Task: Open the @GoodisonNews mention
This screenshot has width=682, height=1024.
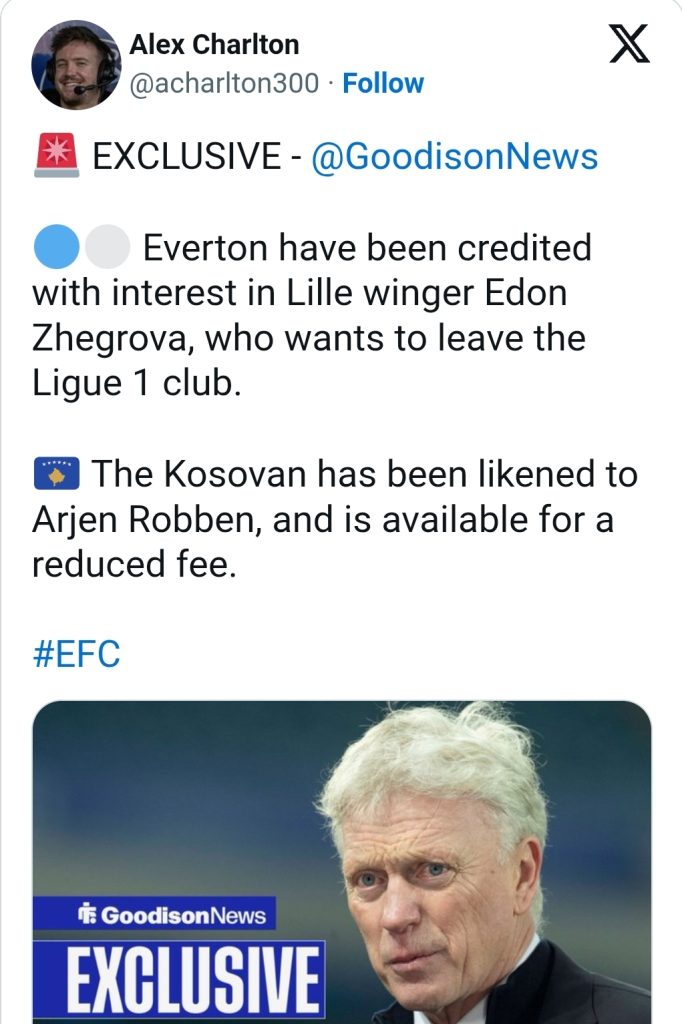Action: click(x=455, y=156)
